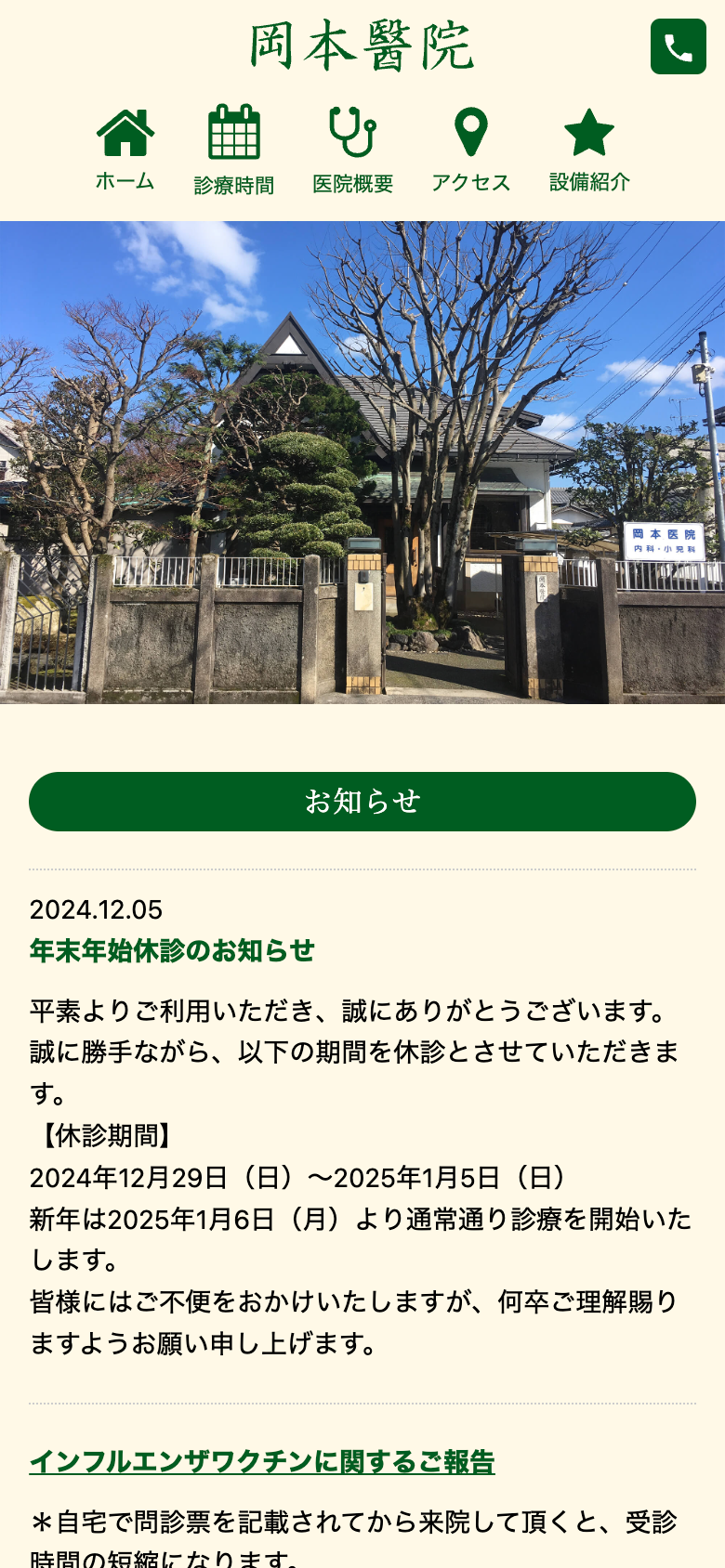The width and height of the screenshot is (725, 1568).
Task: Open the 設備紹介 page
Action: pos(589,150)
